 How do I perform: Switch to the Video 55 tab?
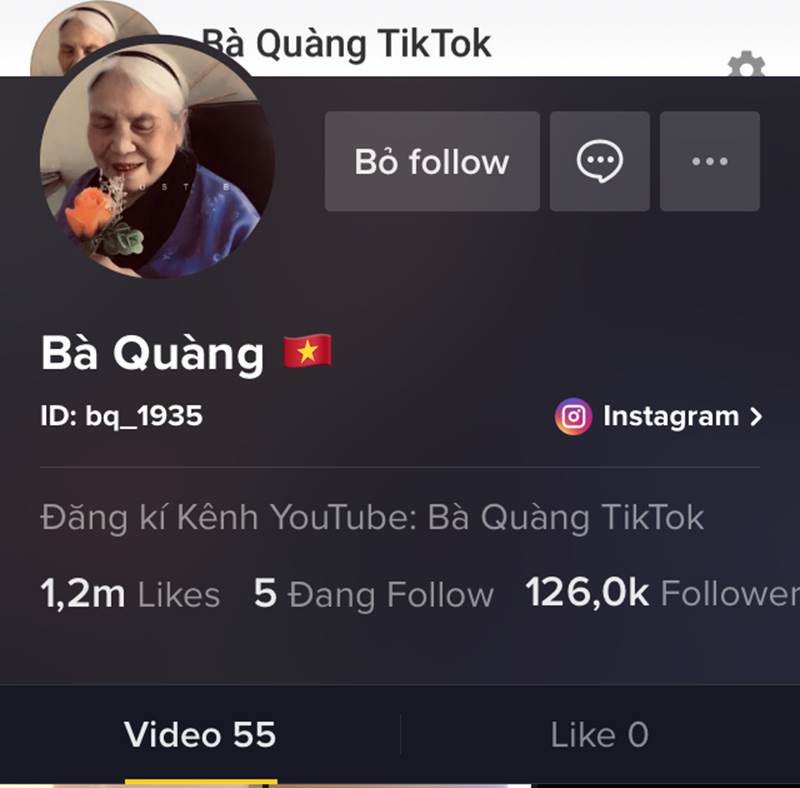tap(200, 735)
